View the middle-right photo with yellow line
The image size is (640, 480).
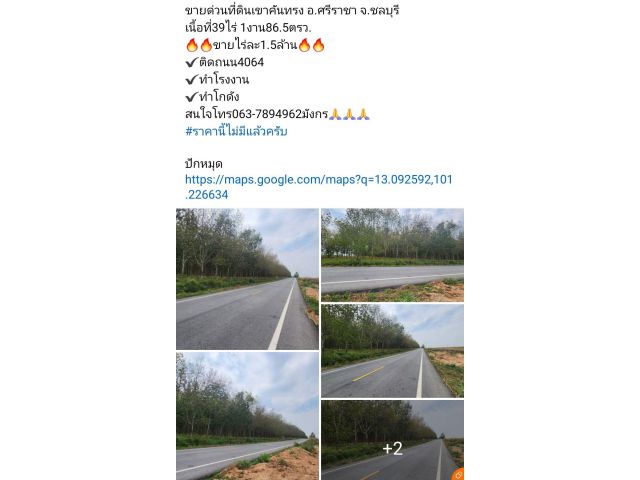click(x=392, y=351)
